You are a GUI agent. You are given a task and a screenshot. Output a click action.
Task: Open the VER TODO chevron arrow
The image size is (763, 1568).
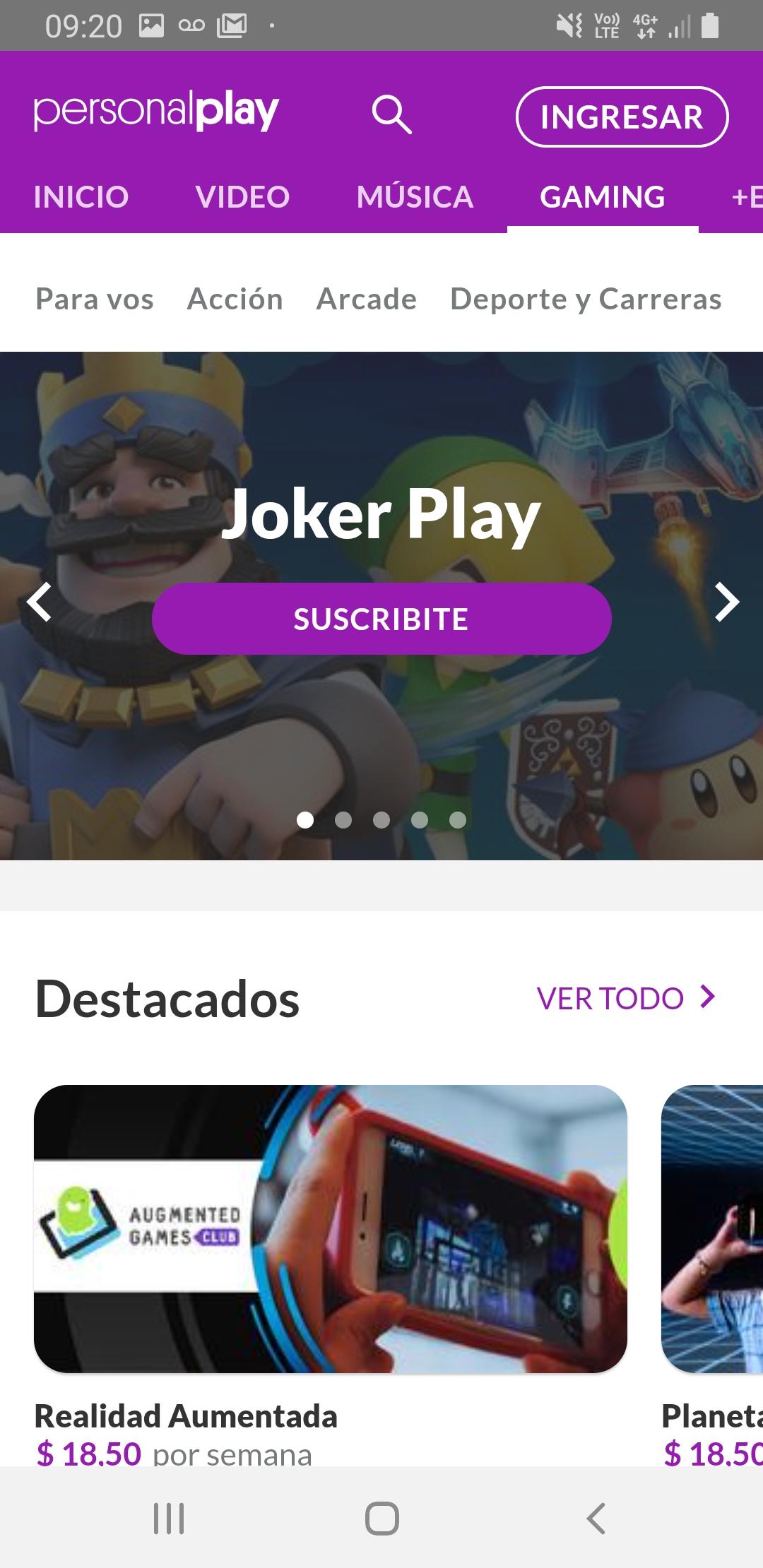point(706,998)
